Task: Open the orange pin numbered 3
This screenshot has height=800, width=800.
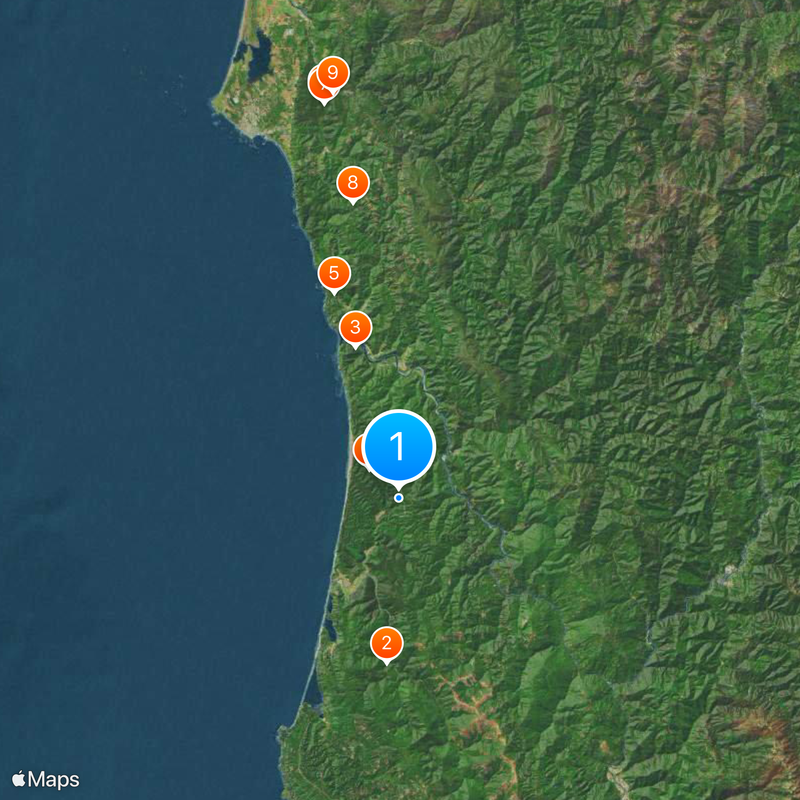Action: [x=355, y=327]
